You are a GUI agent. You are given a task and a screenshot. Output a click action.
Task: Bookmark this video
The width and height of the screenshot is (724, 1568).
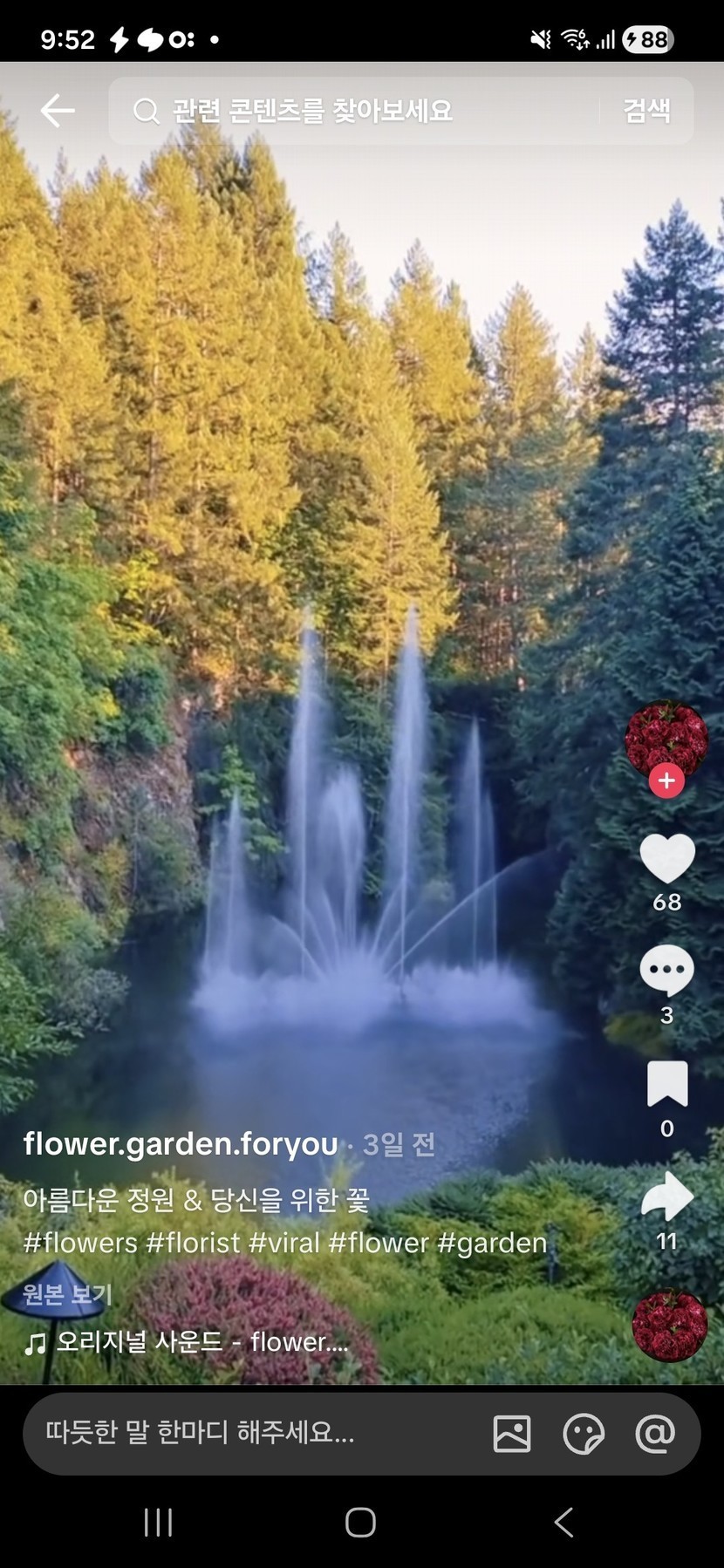click(x=667, y=1086)
